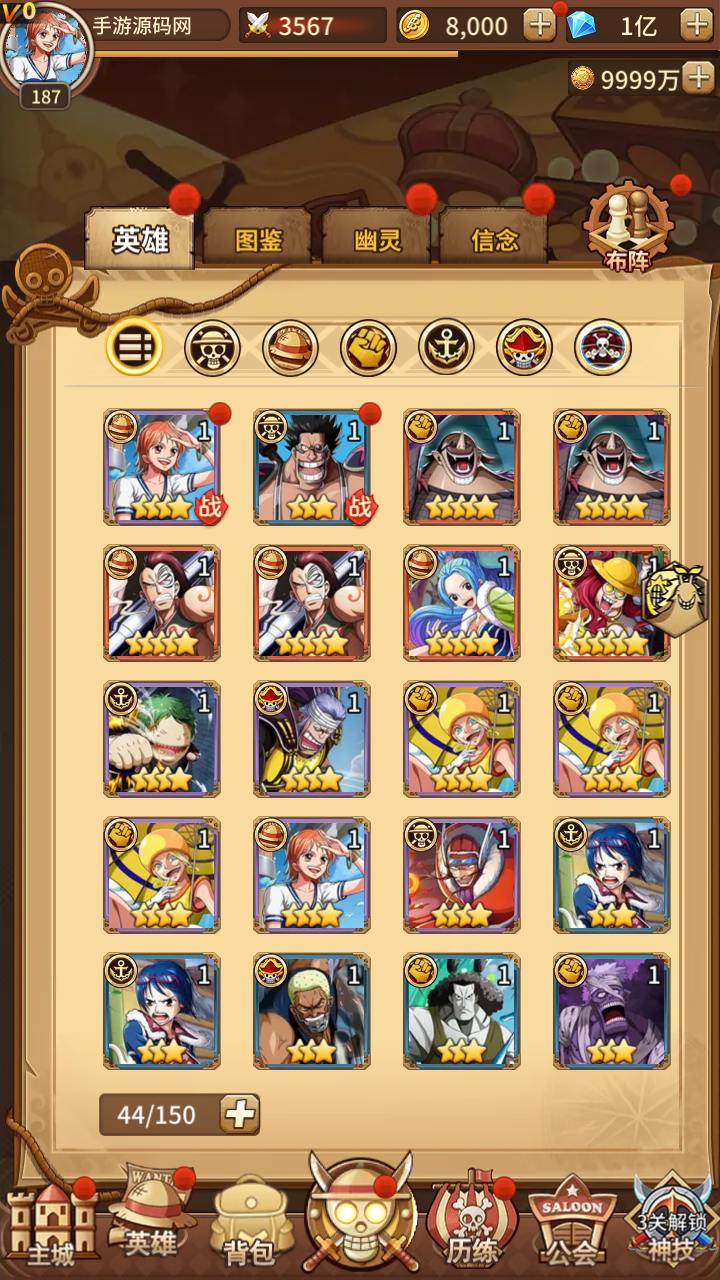Screen dimensions: 720x1280
Task: Open the 神技 skills section
Action: (671, 1225)
